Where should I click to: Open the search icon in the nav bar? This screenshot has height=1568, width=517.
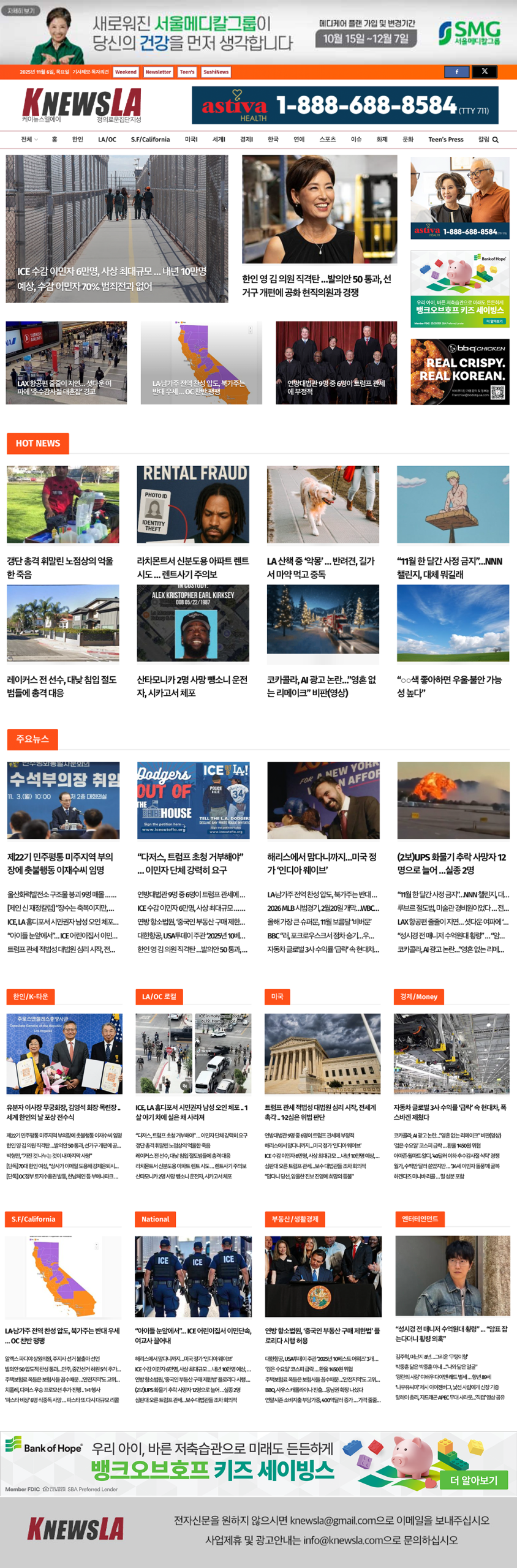click(x=495, y=140)
